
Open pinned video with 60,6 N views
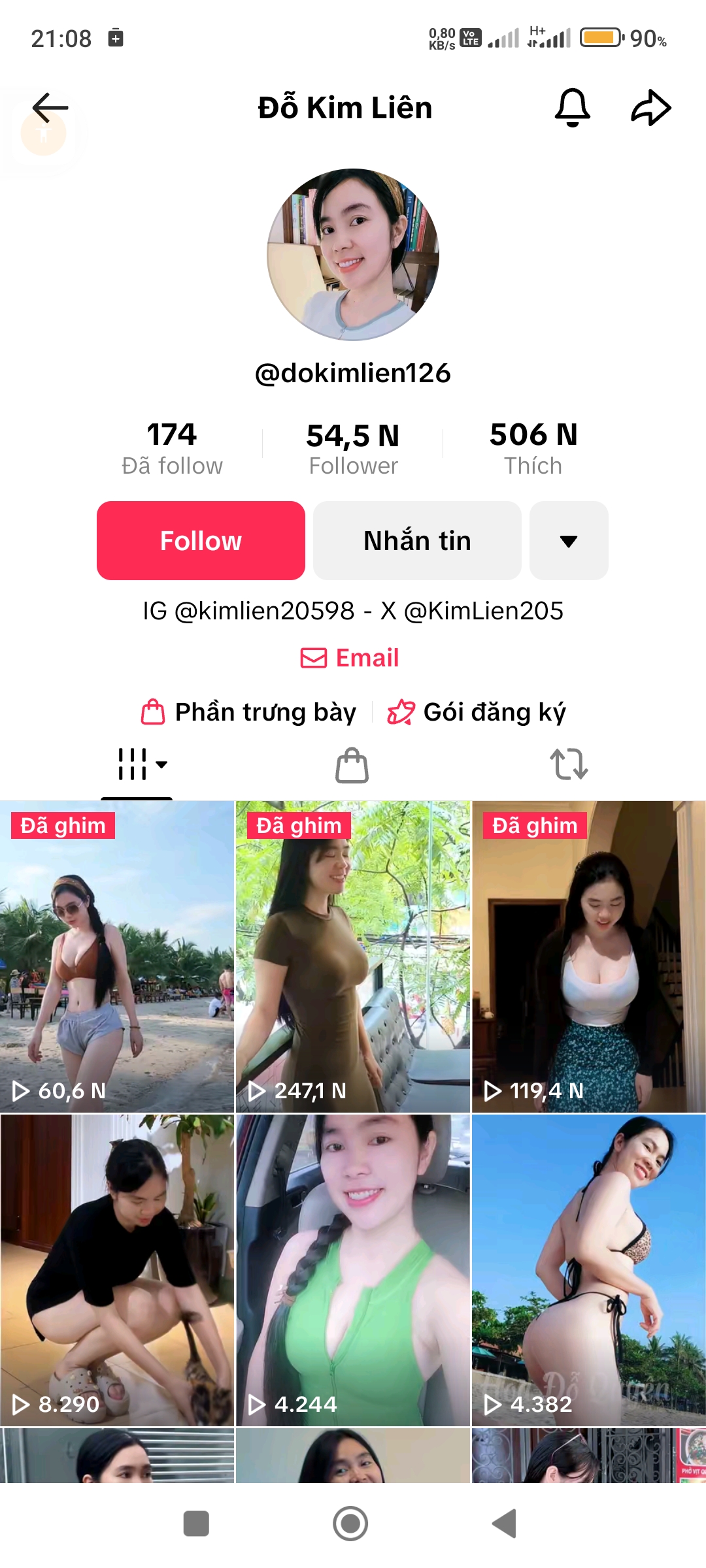(x=117, y=956)
